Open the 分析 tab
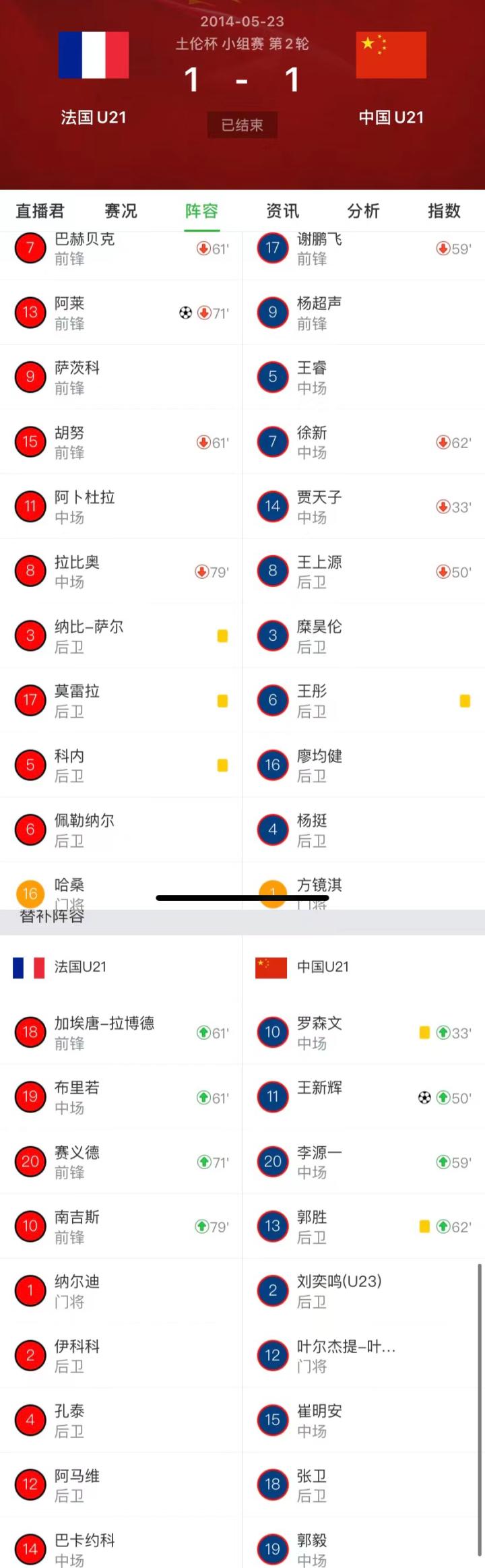Screen dimensions: 485x1568 [x=363, y=211]
